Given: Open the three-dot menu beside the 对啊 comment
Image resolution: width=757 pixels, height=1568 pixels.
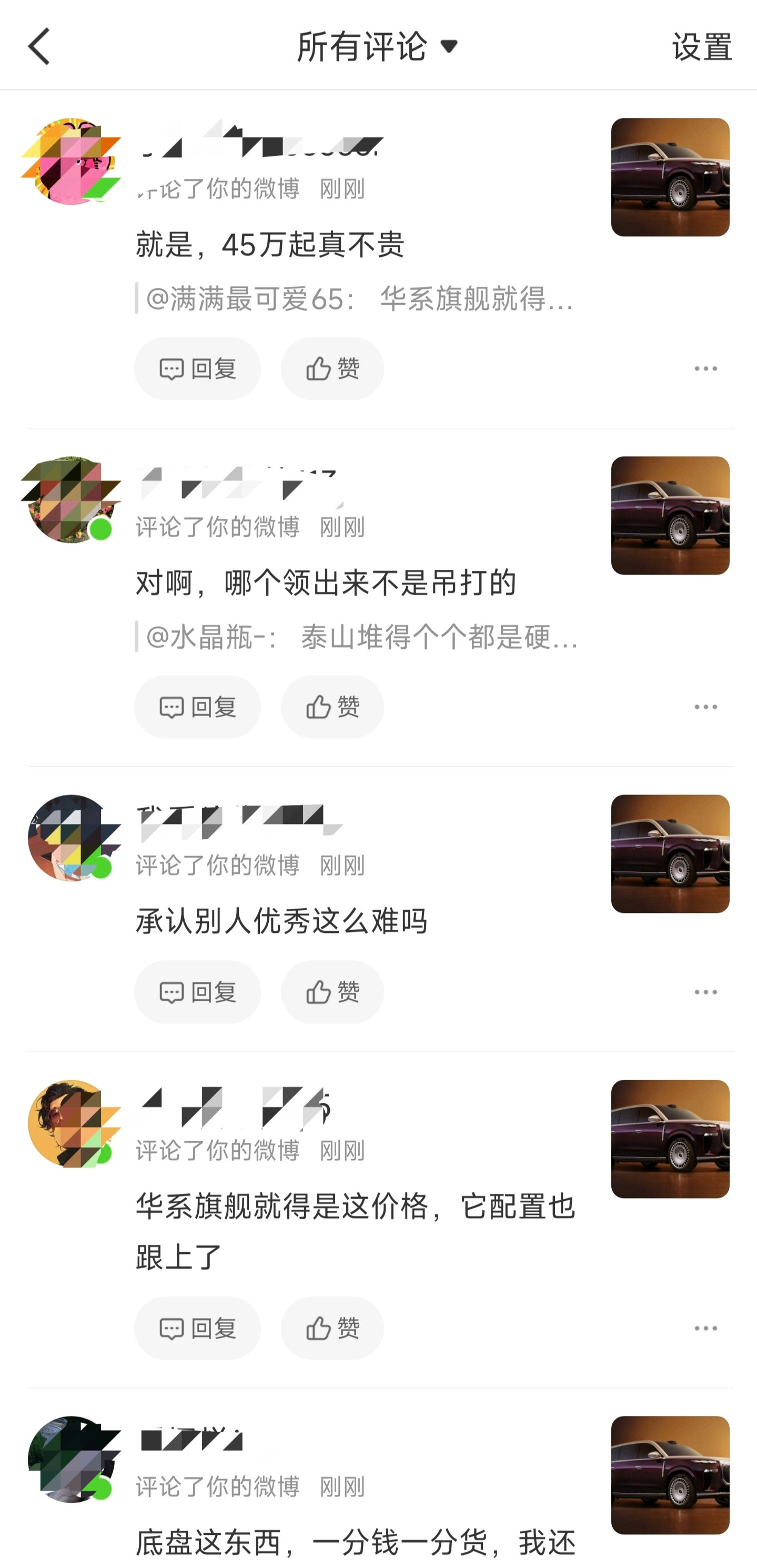Looking at the screenshot, I should coord(706,706).
